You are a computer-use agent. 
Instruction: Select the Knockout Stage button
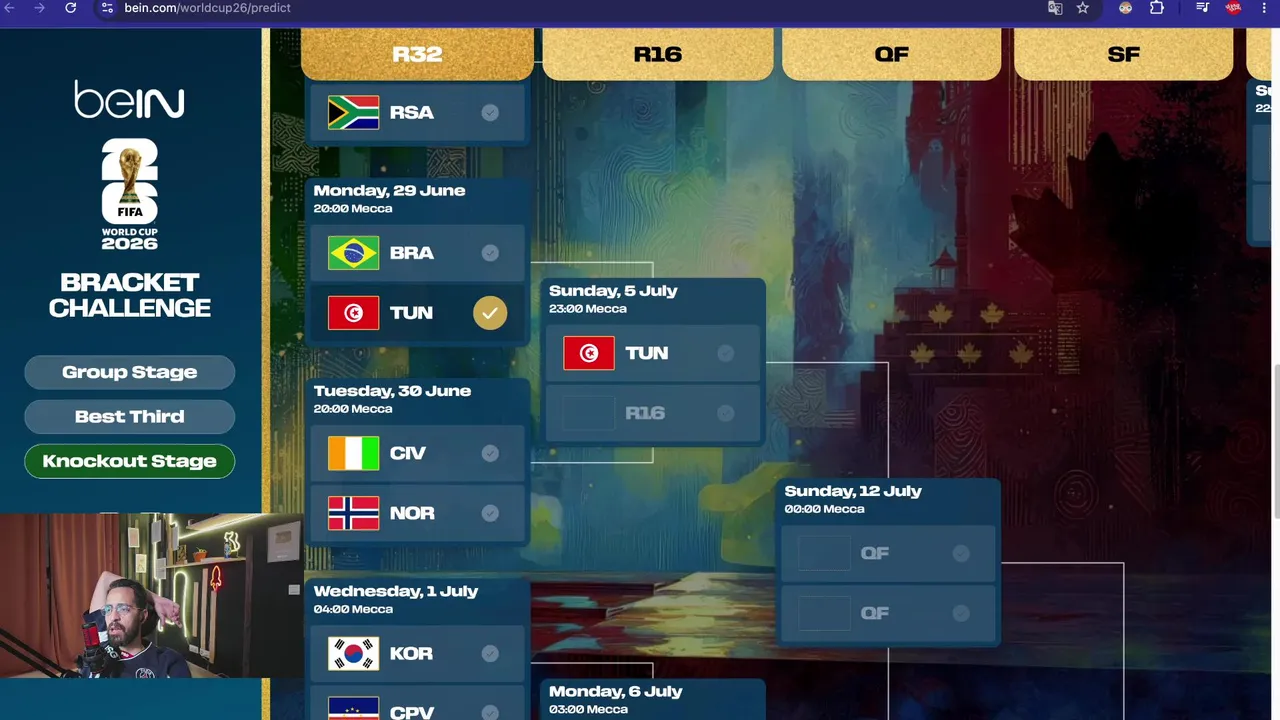click(130, 461)
